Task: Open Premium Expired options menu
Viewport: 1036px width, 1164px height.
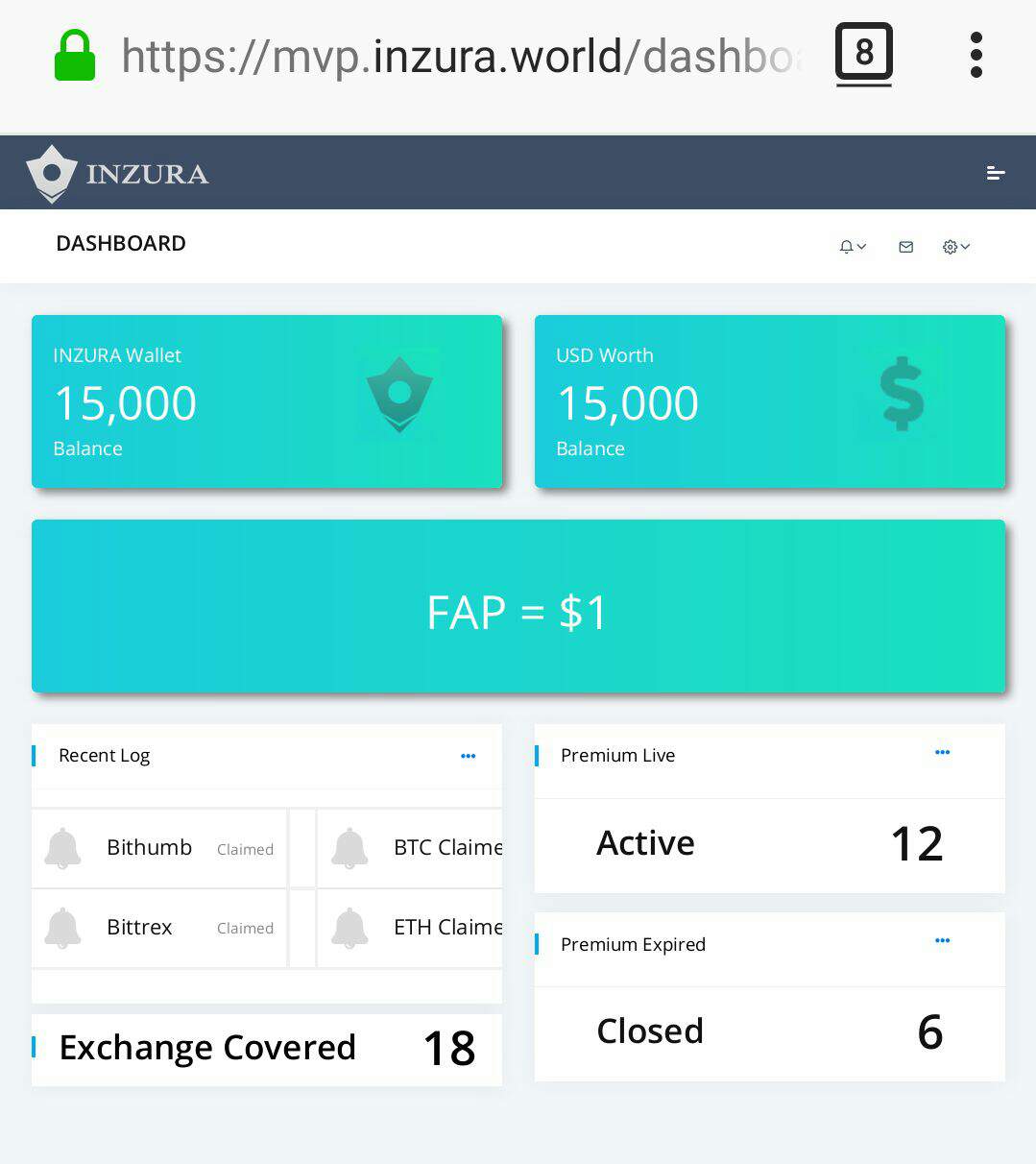Action: point(942,941)
